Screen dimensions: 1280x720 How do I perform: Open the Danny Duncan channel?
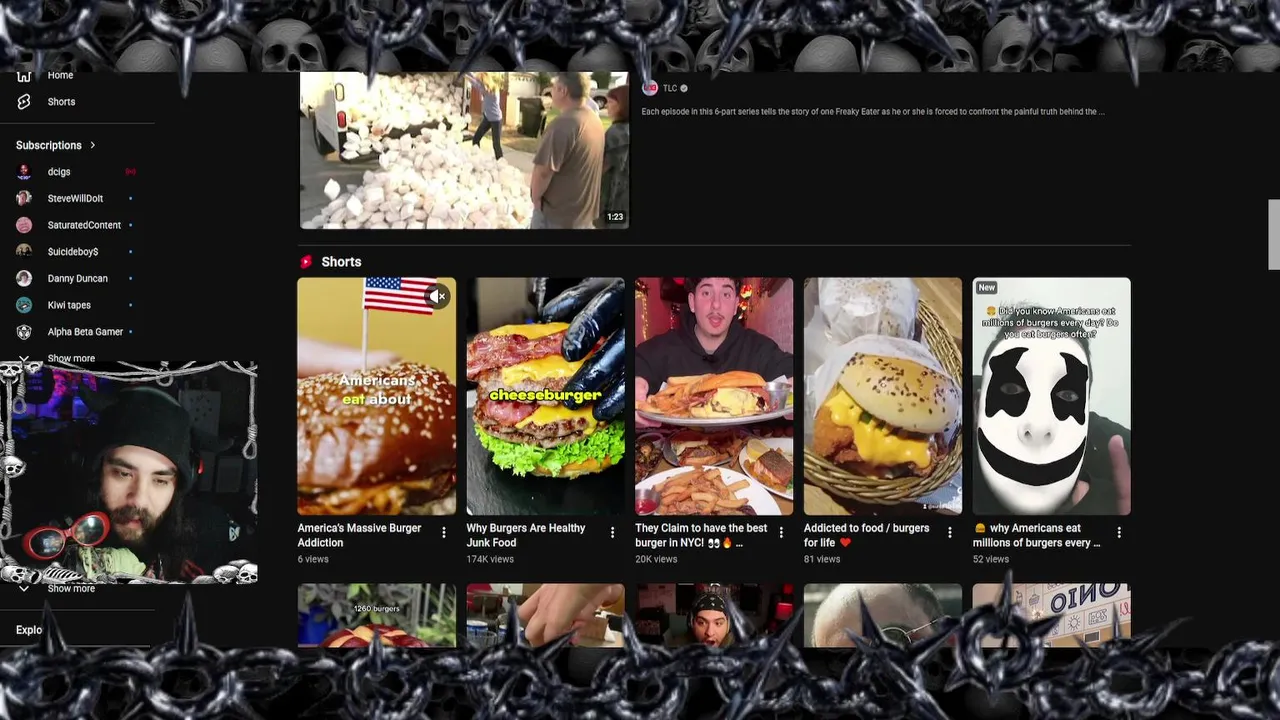coord(77,279)
